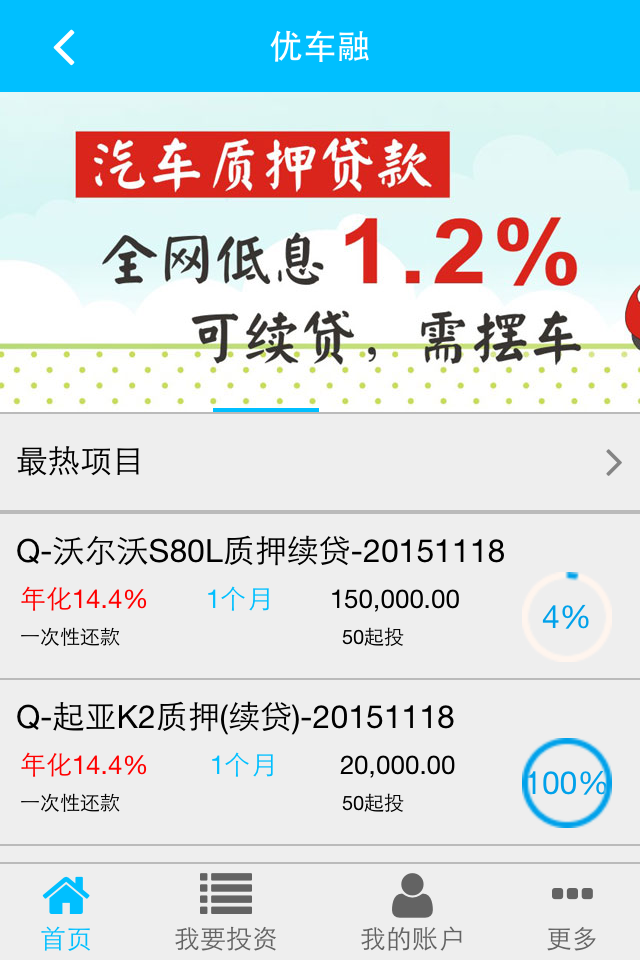Open the 我的账户 tab
The width and height of the screenshot is (640, 960).
(x=412, y=912)
